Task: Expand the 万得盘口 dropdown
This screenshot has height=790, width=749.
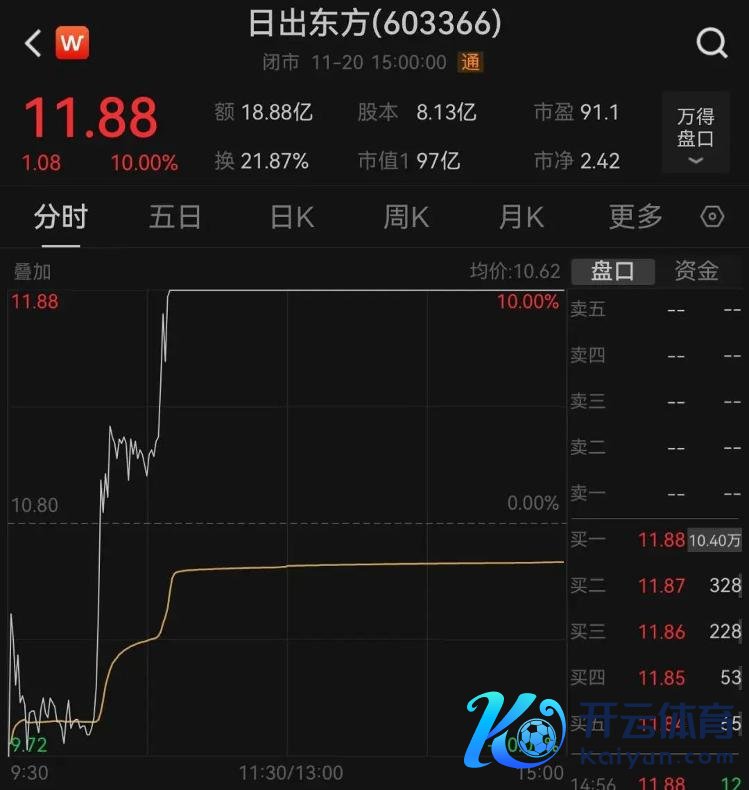Action: (x=695, y=134)
